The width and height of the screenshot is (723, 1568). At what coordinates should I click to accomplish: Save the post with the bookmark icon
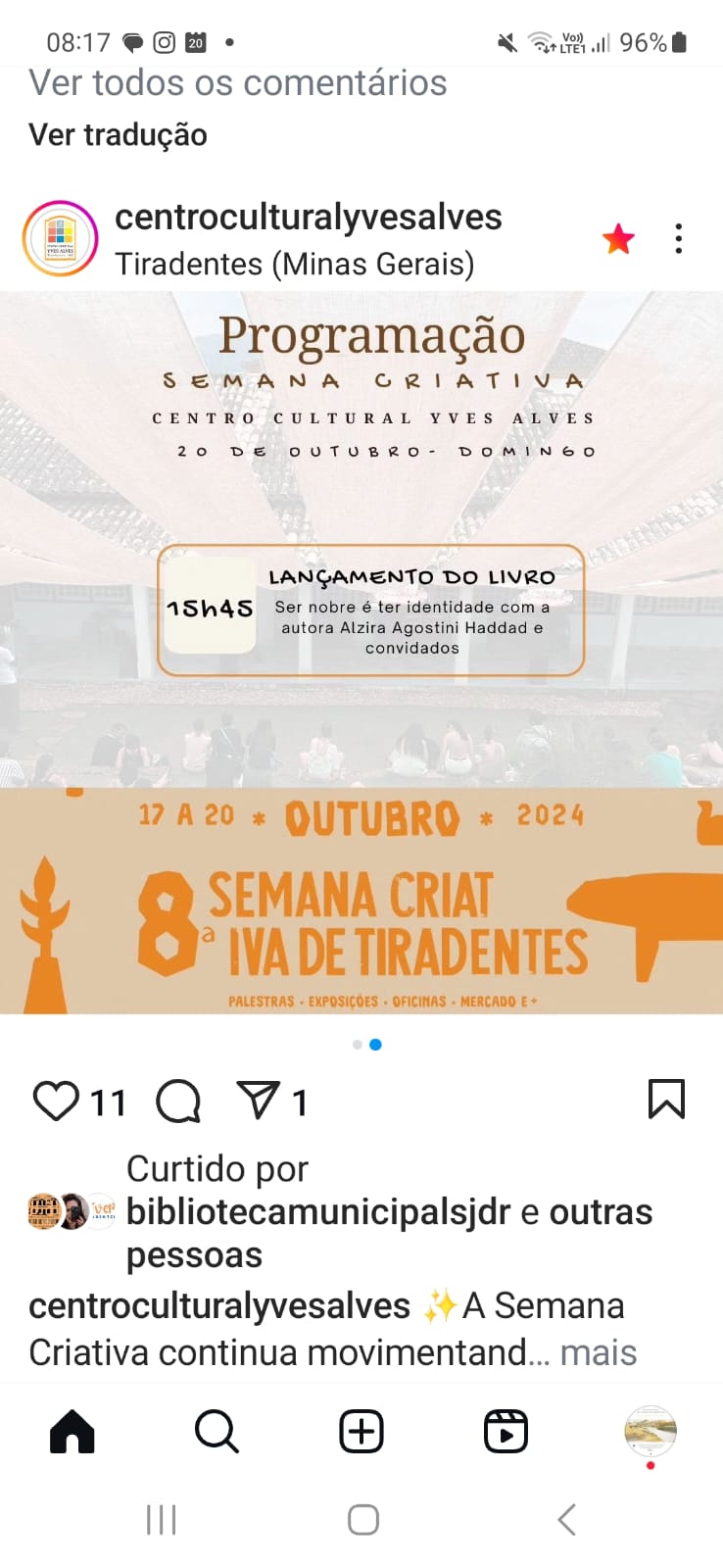666,1100
